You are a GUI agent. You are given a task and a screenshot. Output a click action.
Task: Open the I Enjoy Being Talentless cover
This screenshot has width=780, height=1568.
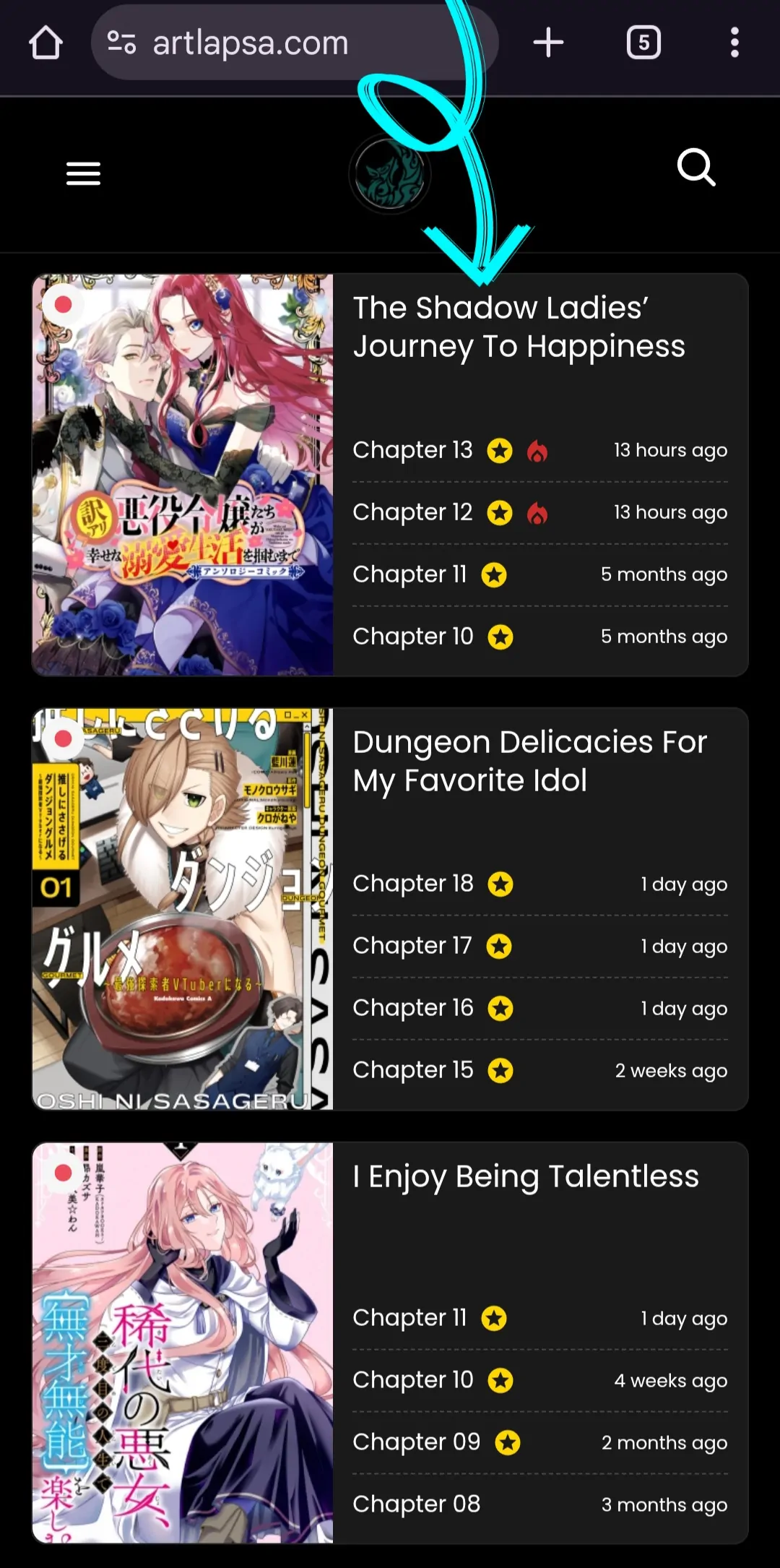183,1343
